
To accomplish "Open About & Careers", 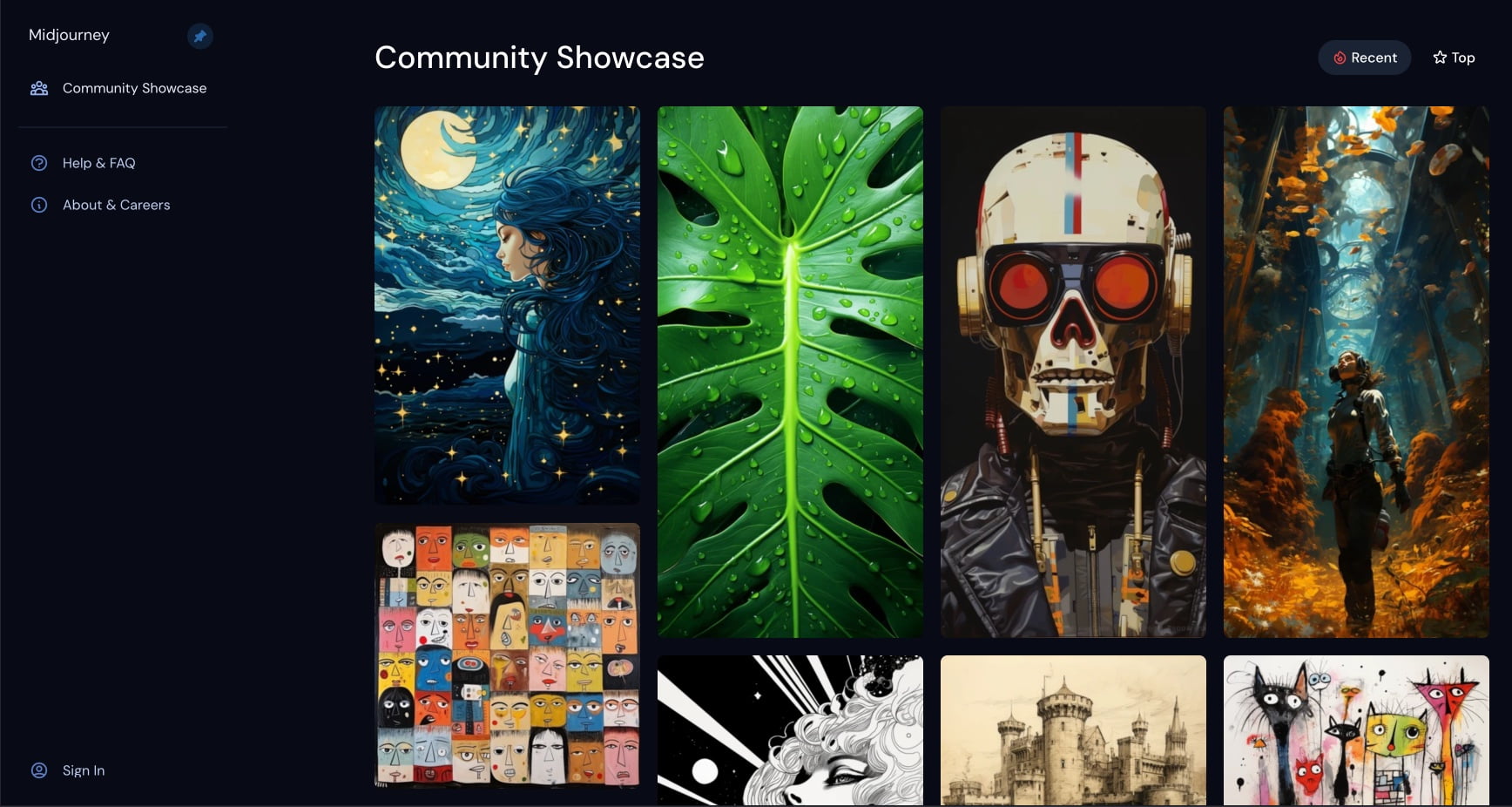I will coord(116,205).
